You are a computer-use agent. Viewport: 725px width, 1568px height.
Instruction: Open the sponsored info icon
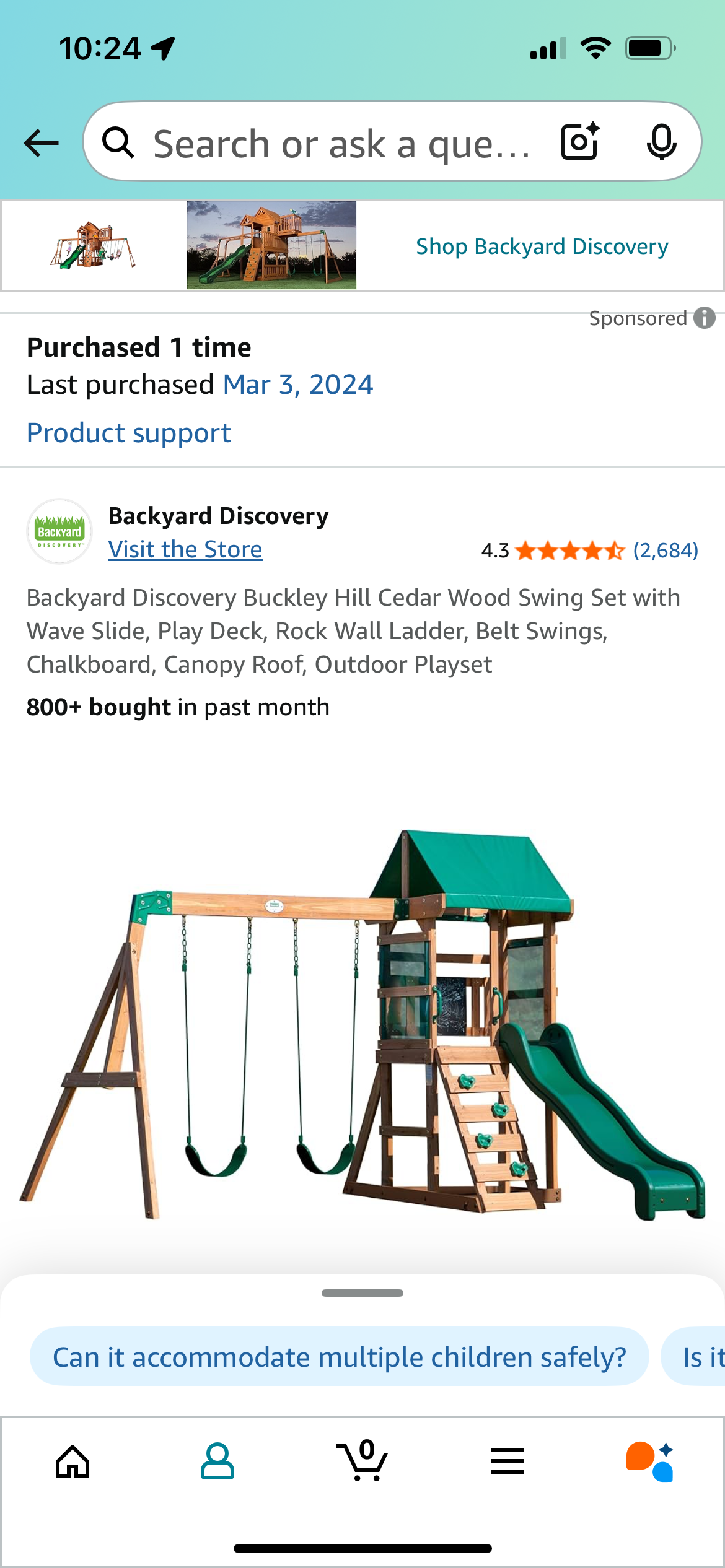pyautogui.click(x=704, y=318)
